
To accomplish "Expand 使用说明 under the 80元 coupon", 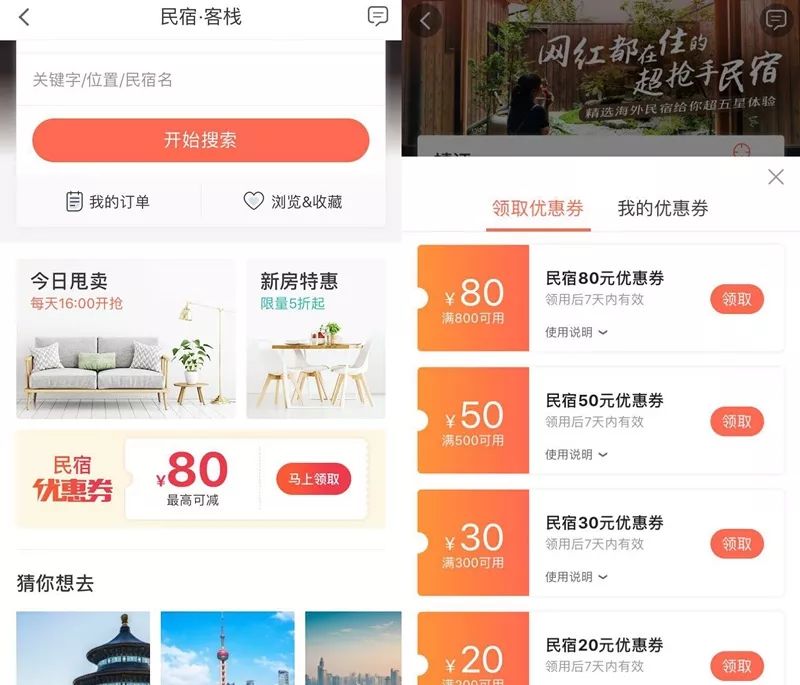I will (576, 332).
